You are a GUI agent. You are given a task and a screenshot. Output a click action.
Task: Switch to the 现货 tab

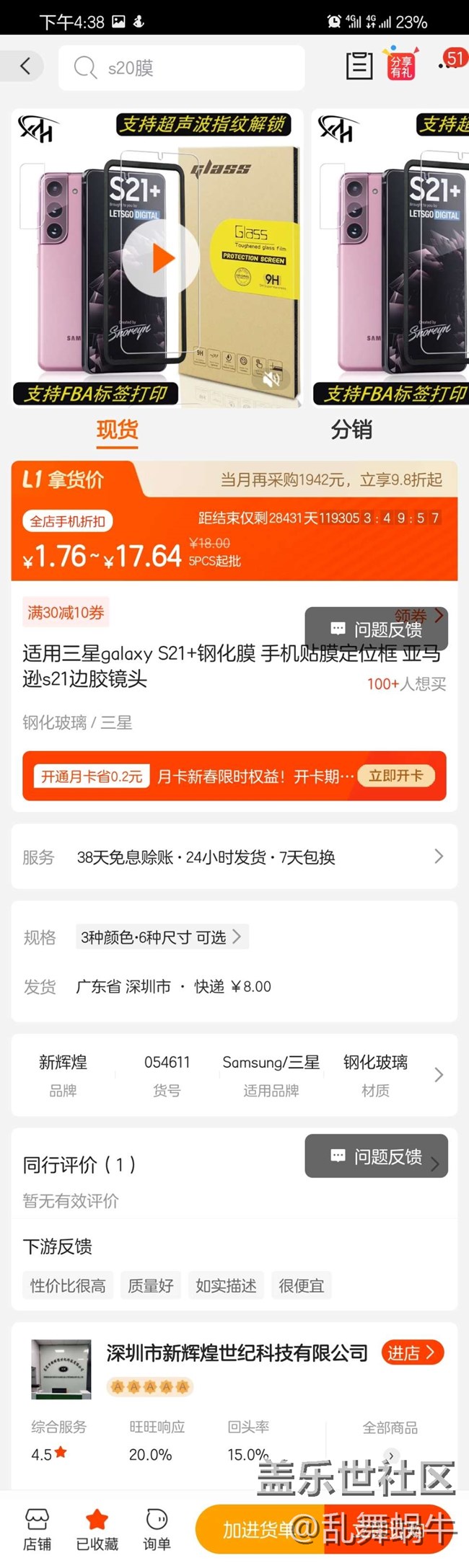[x=117, y=430]
